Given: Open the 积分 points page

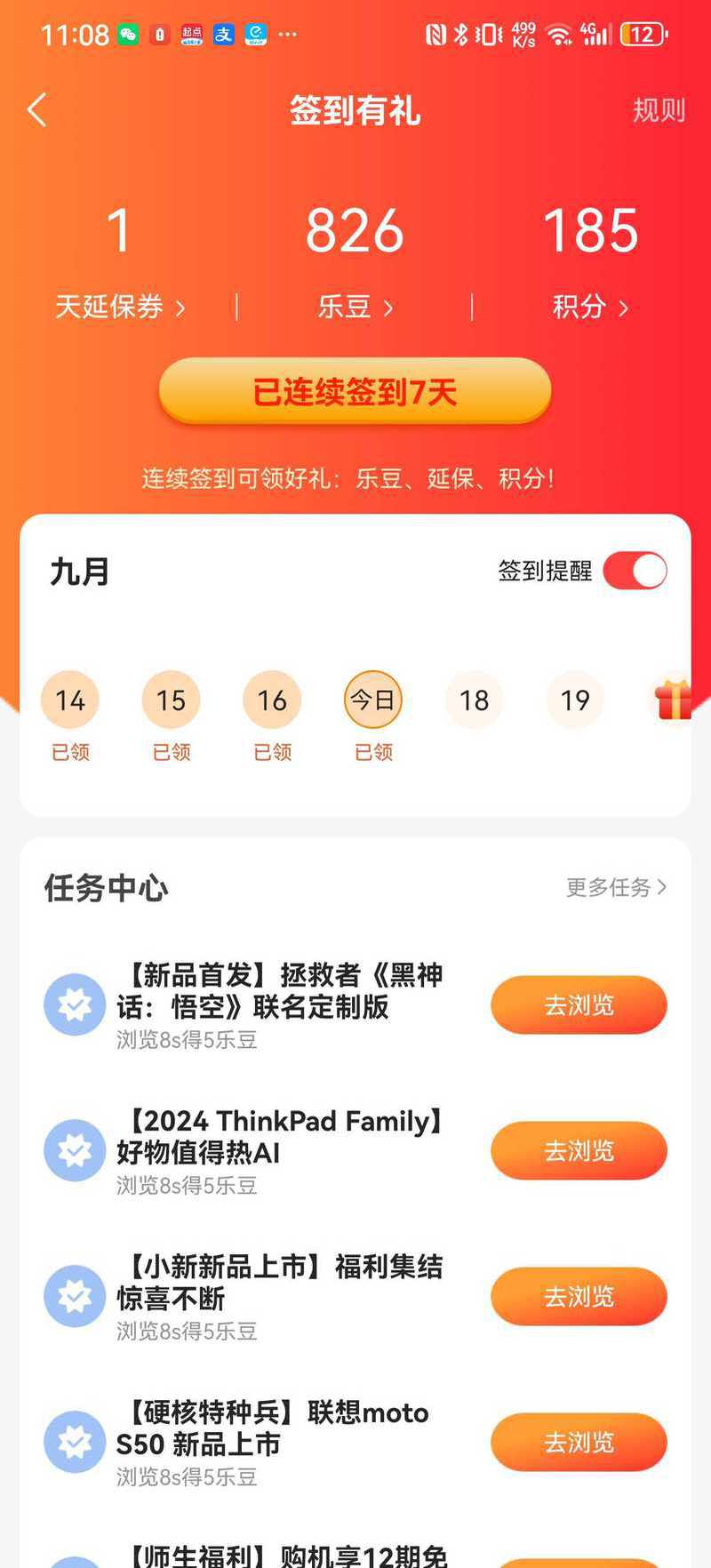Looking at the screenshot, I should [x=590, y=307].
